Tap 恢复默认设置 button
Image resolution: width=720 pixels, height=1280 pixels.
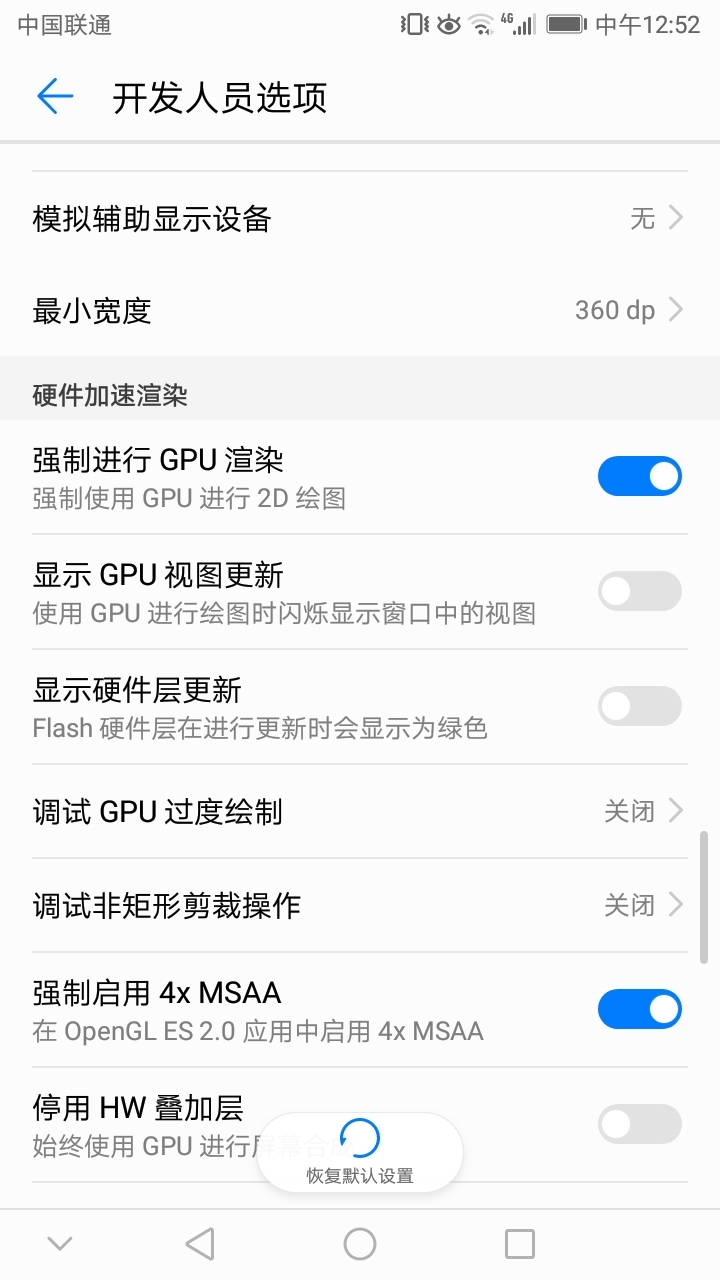[360, 1152]
